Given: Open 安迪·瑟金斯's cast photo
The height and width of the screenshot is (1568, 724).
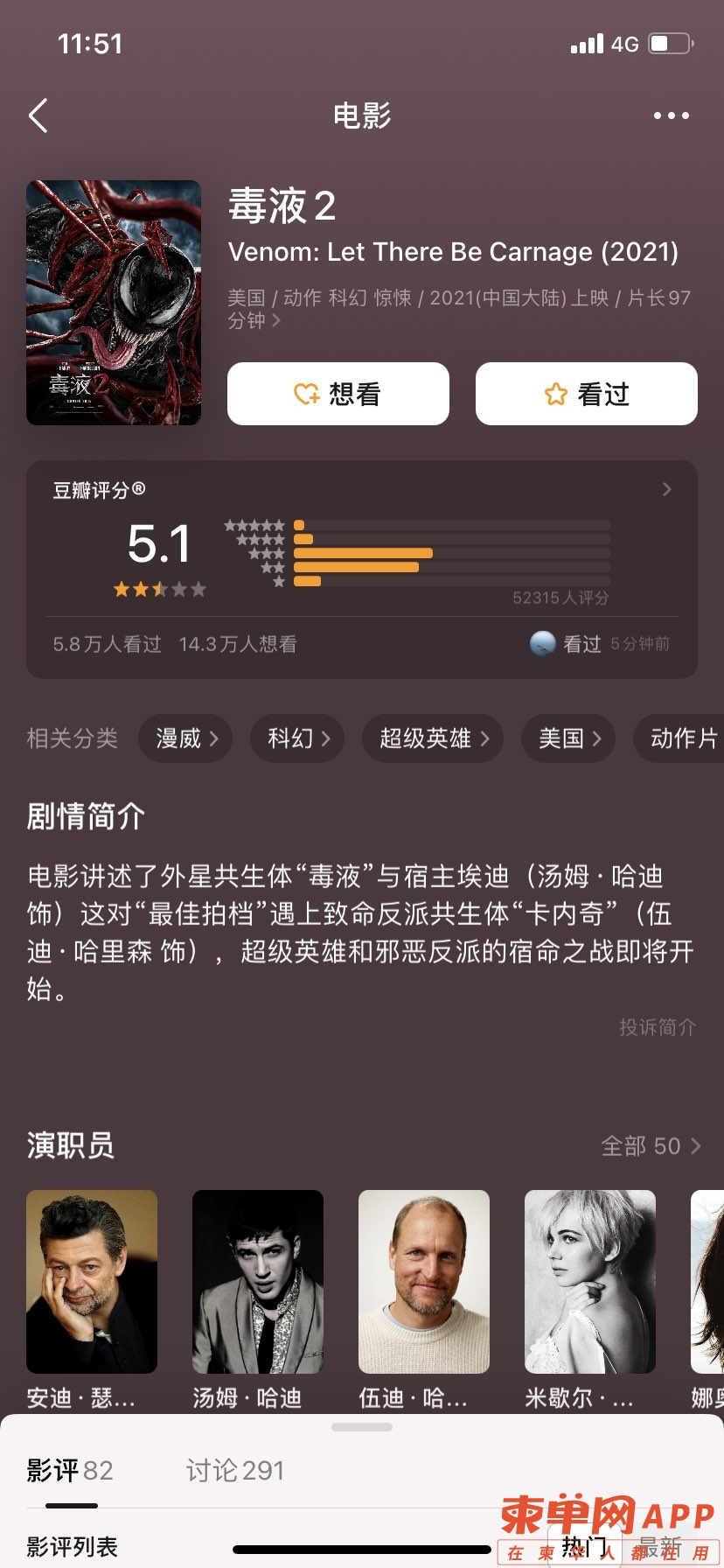Looking at the screenshot, I should click(x=92, y=1281).
